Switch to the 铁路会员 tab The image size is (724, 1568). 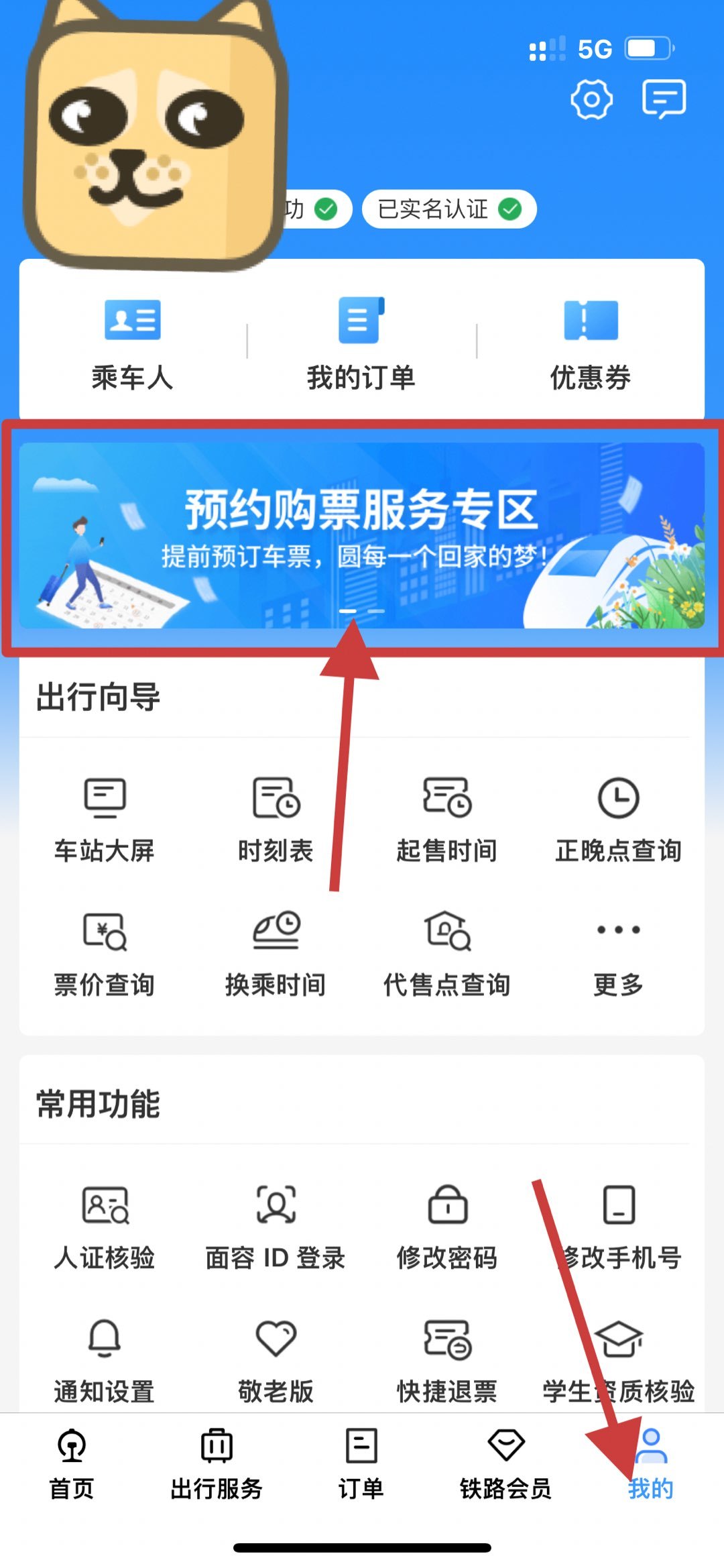505,1463
